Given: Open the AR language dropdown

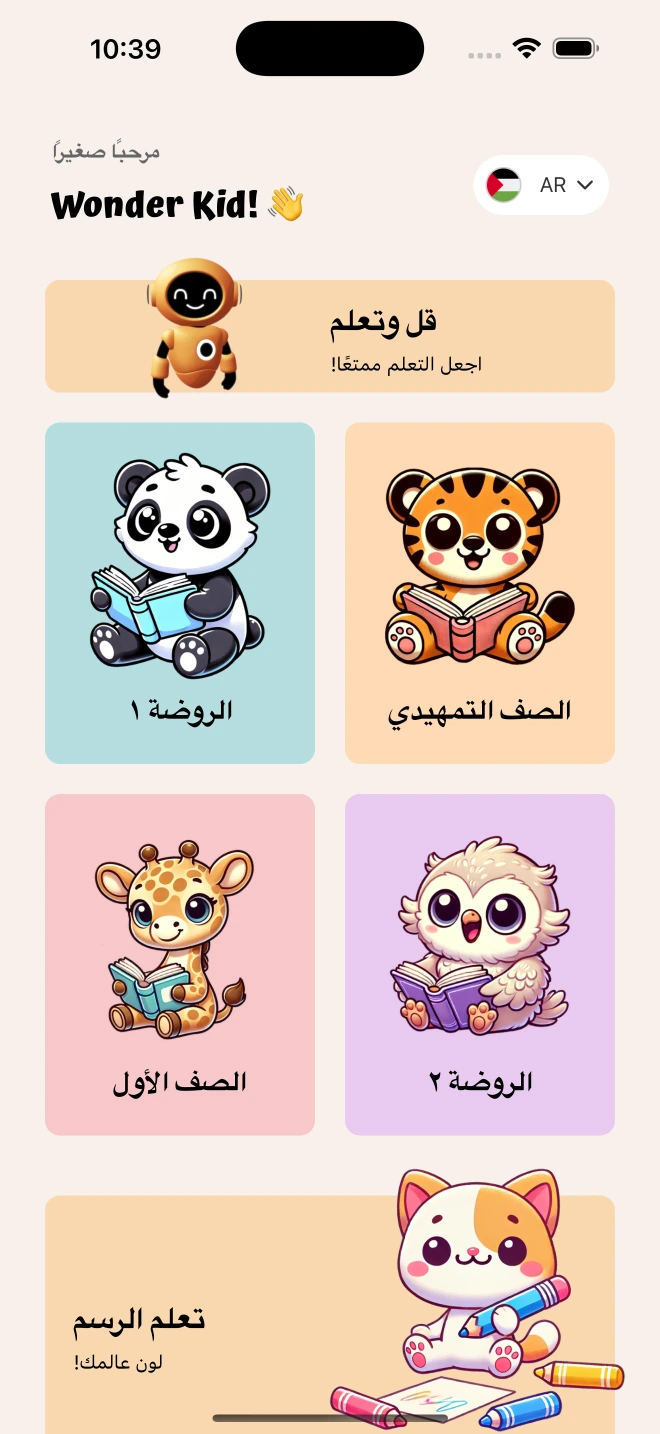Looking at the screenshot, I should pos(541,185).
